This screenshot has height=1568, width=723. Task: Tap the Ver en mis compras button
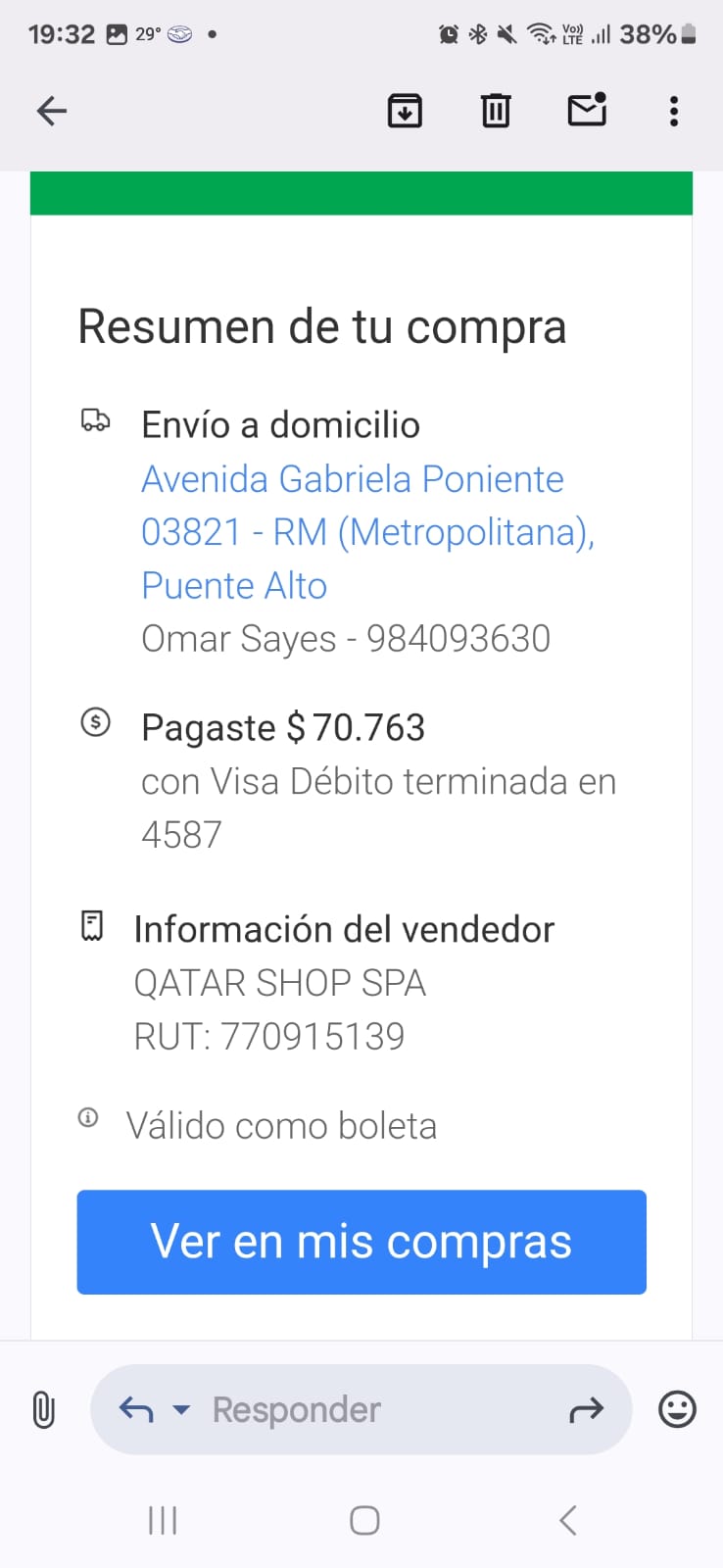pyautogui.click(x=361, y=1242)
